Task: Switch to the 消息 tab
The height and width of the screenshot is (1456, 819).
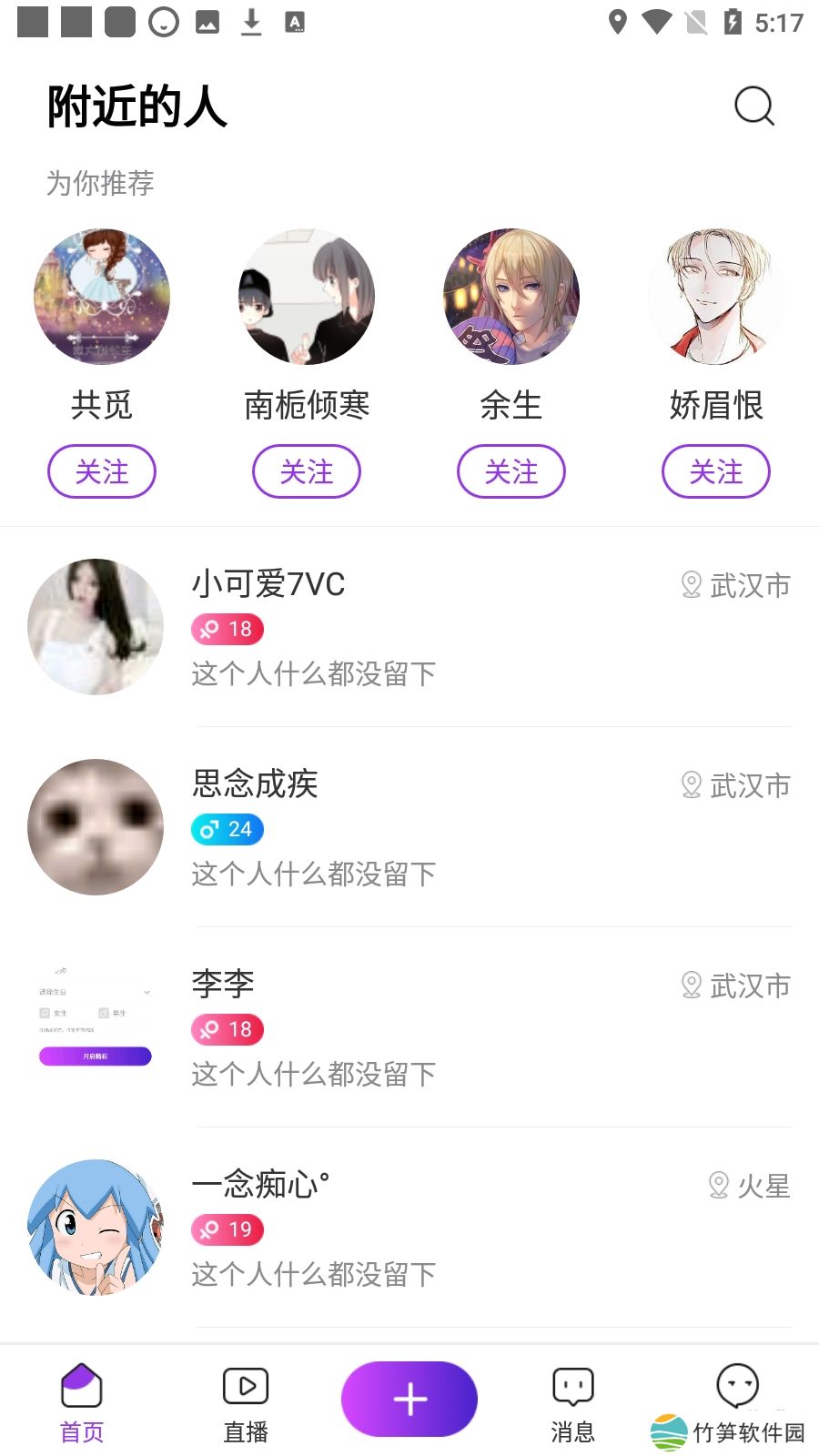Action: coord(572,1402)
